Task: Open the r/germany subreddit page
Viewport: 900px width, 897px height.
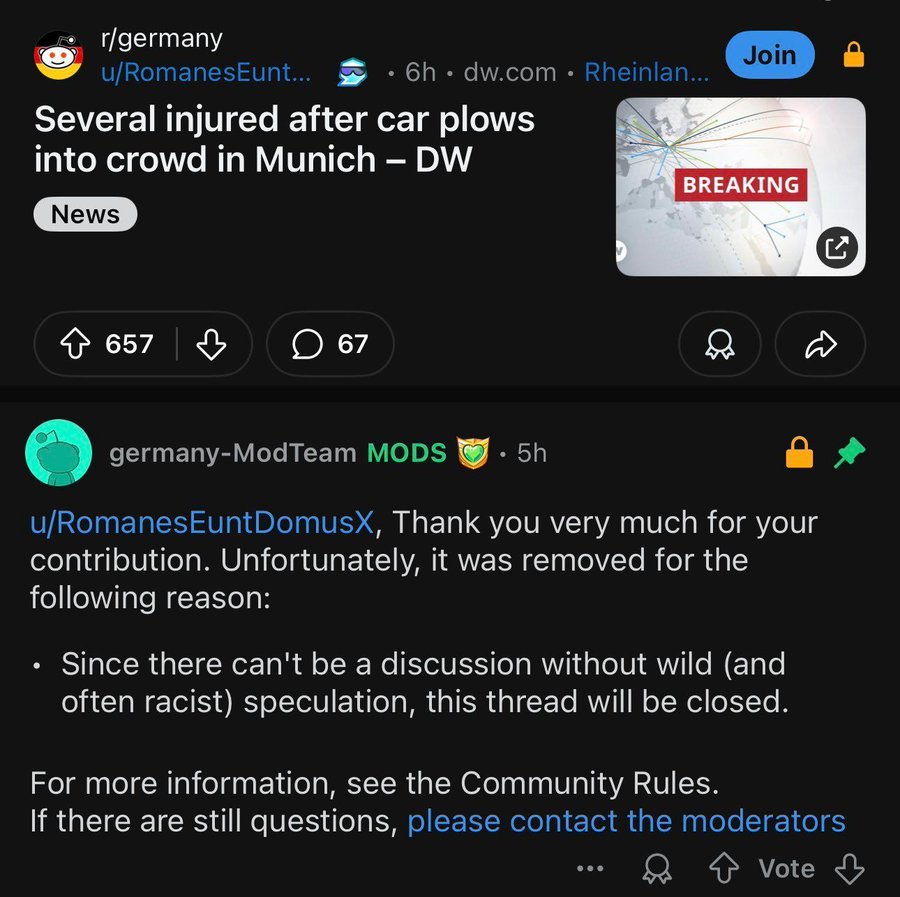Action: (161, 39)
